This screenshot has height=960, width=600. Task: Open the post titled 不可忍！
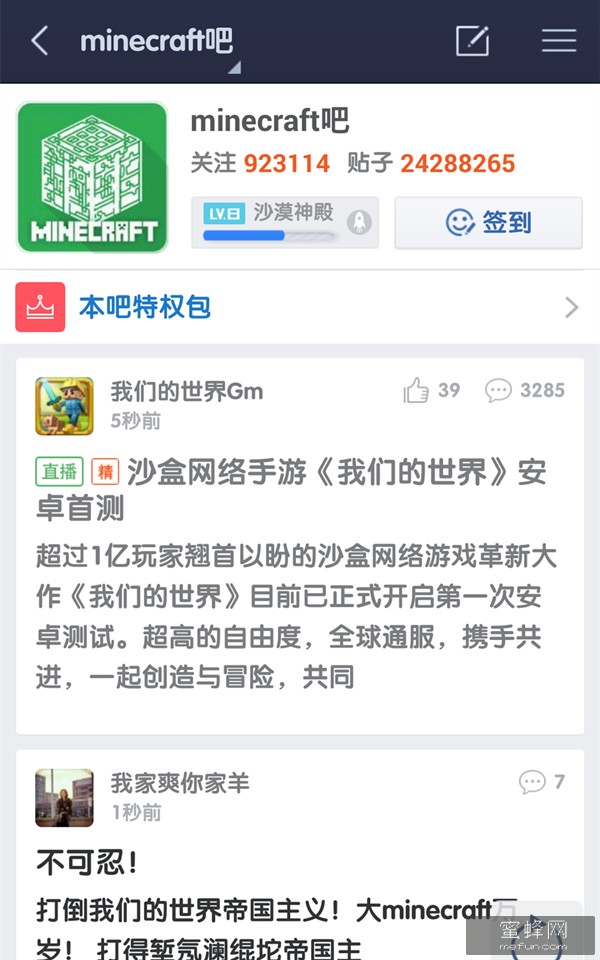pyautogui.click(x=88, y=861)
